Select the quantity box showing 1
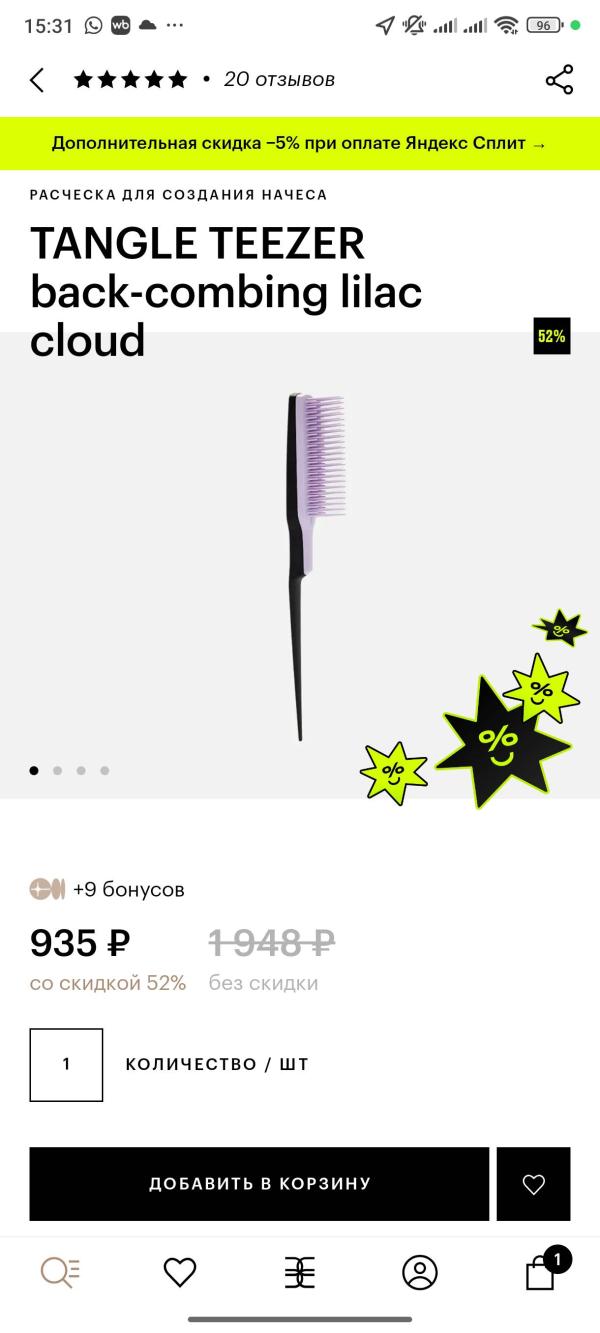600x1333 pixels. pos(66,1064)
